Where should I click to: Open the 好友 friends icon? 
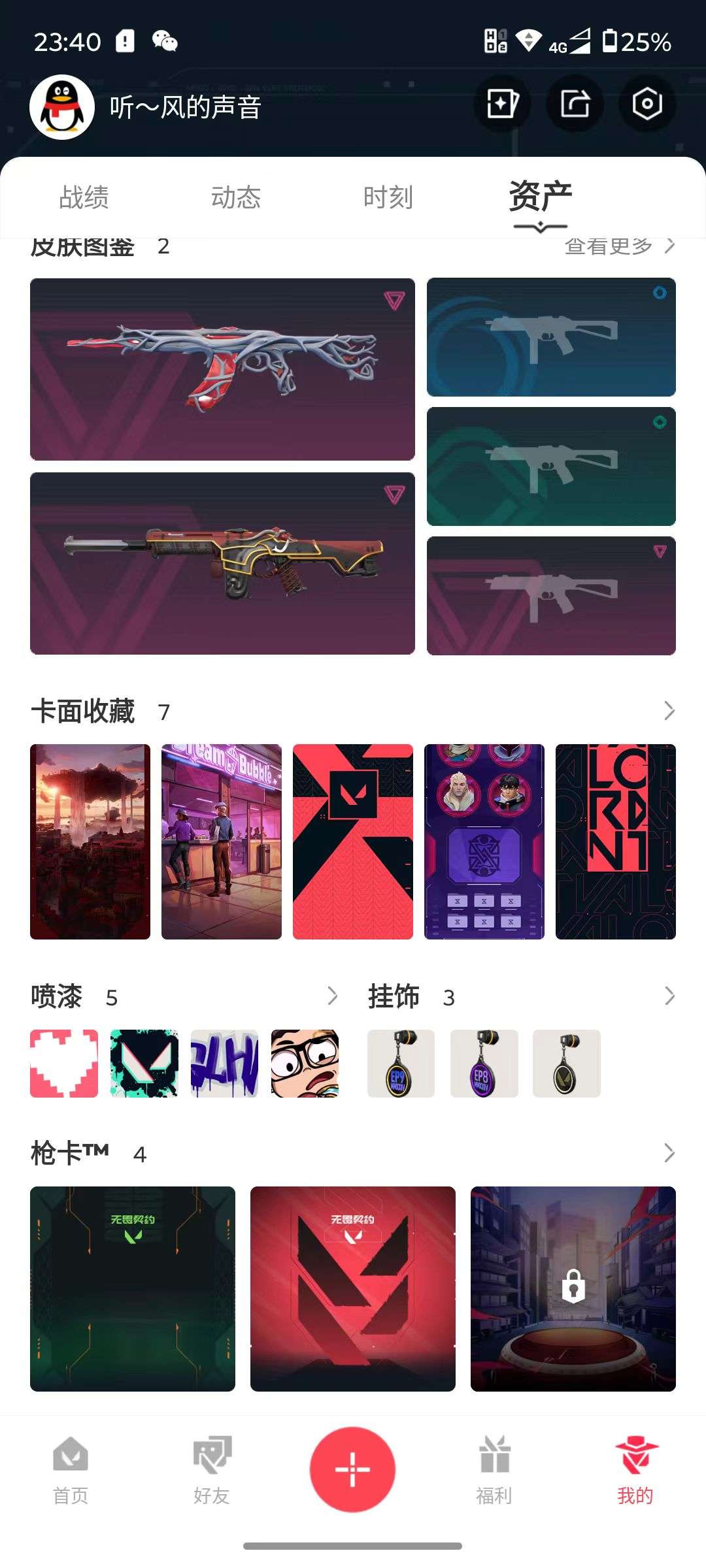[211, 1463]
